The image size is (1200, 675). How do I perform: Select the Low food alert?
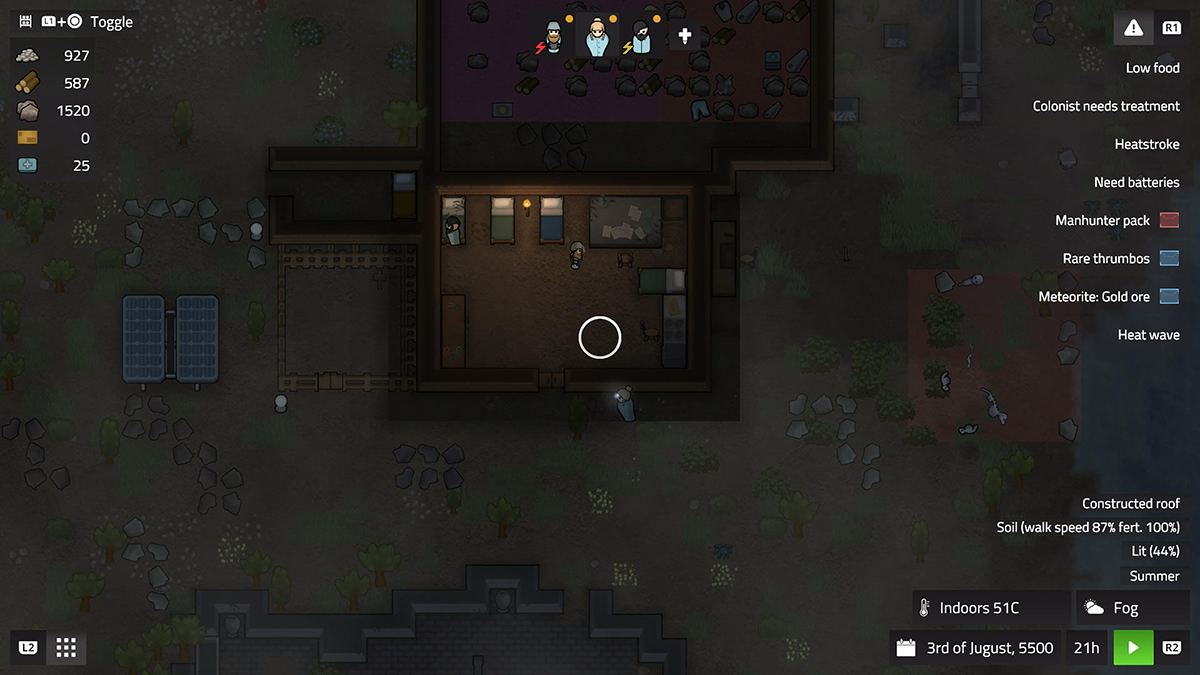pyautogui.click(x=1152, y=68)
